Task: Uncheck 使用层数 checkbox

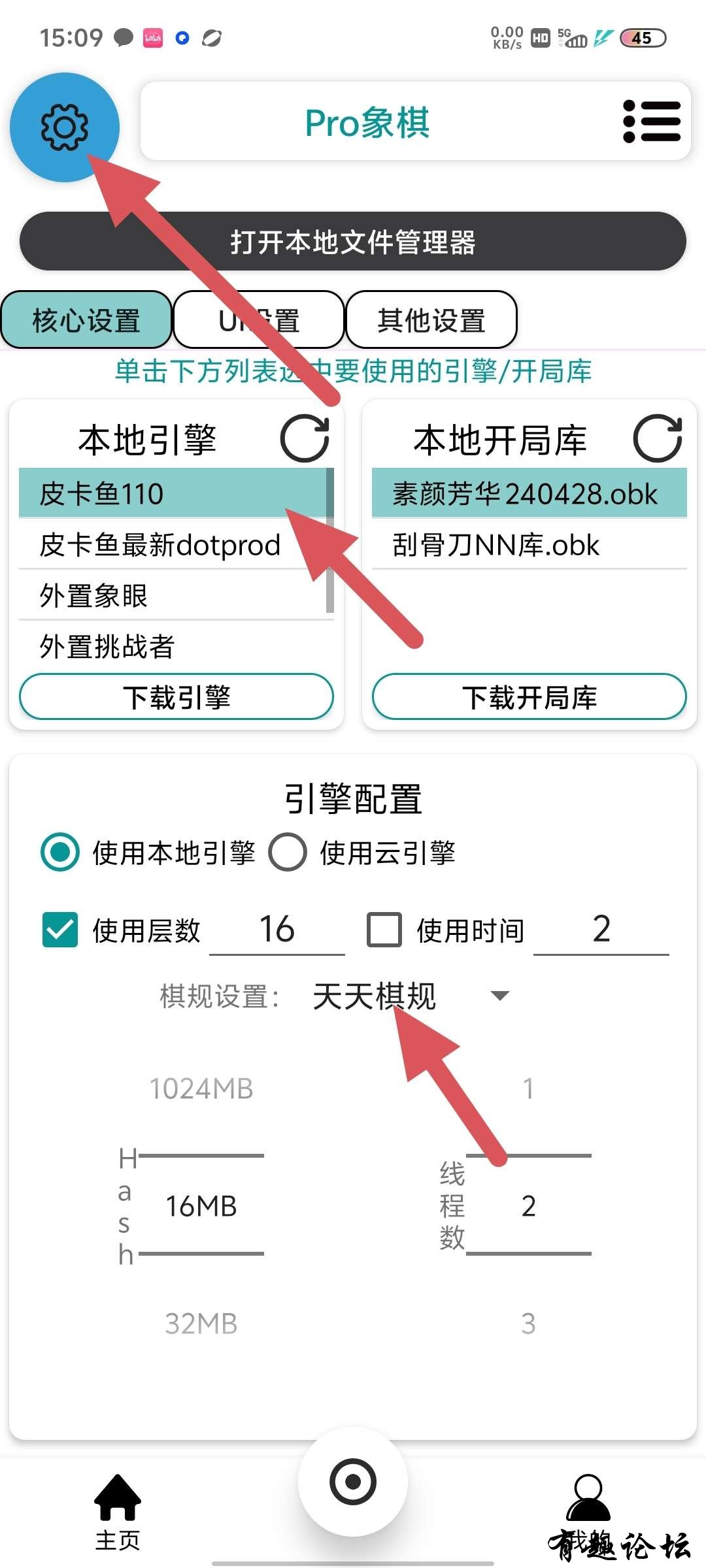Action: tap(60, 930)
